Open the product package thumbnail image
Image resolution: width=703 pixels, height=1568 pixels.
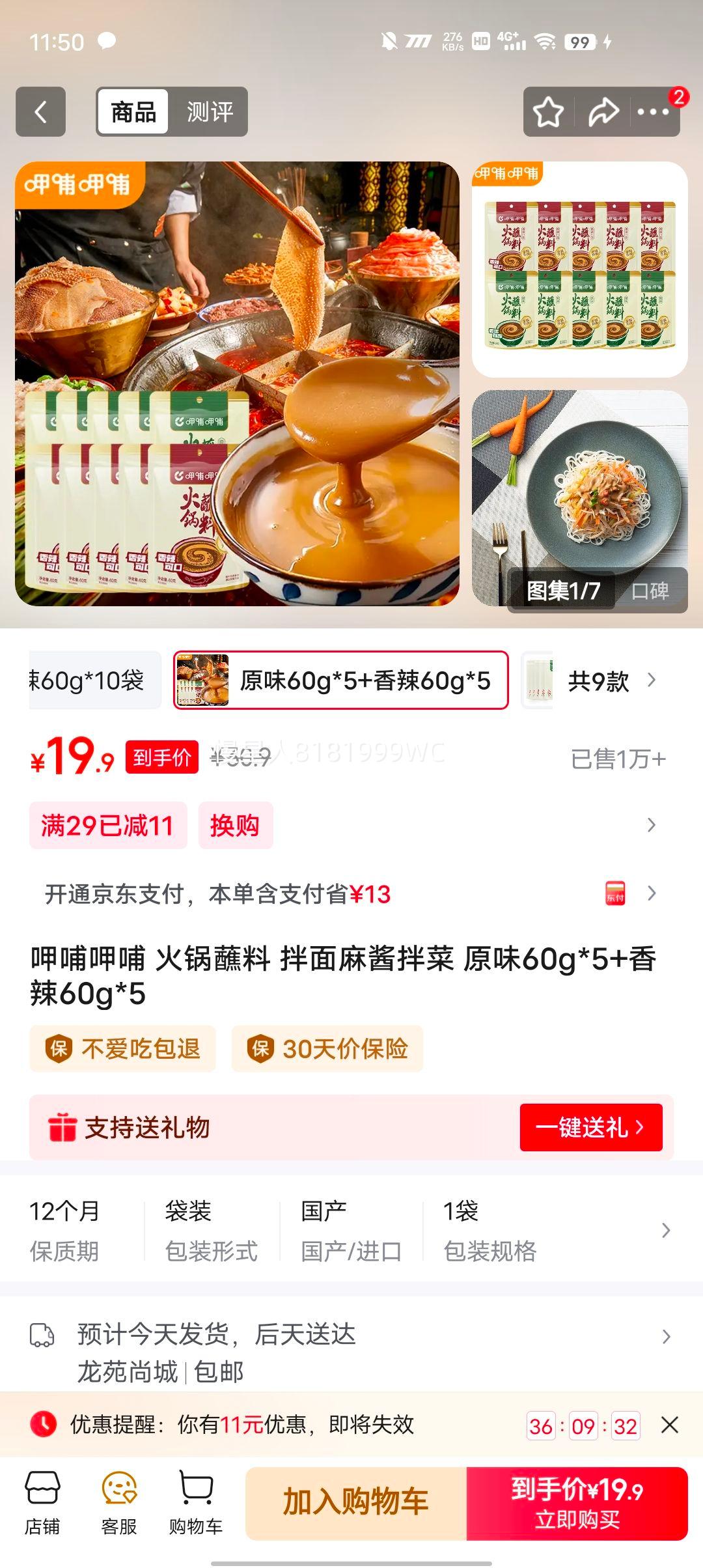pyautogui.click(x=579, y=269)
